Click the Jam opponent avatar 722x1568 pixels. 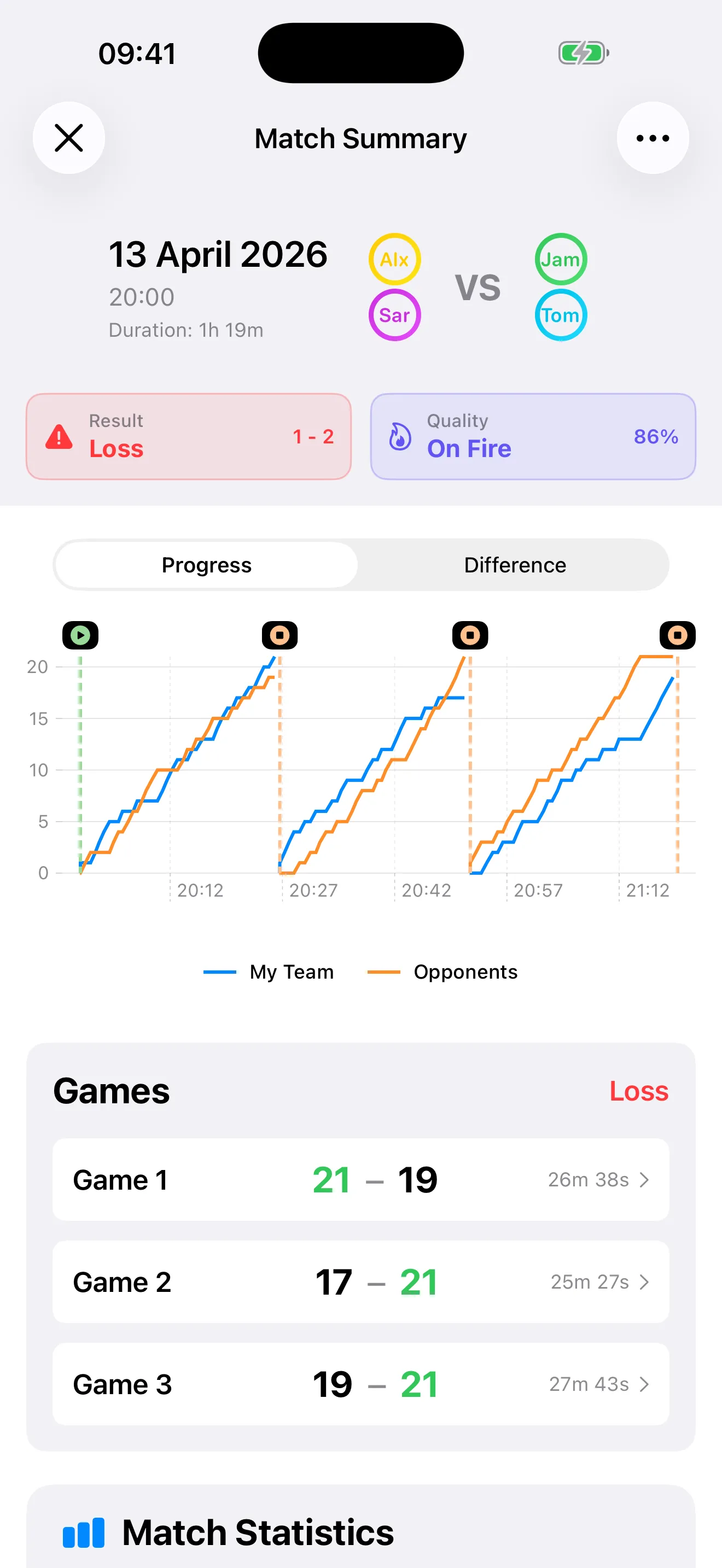[561, 259]
